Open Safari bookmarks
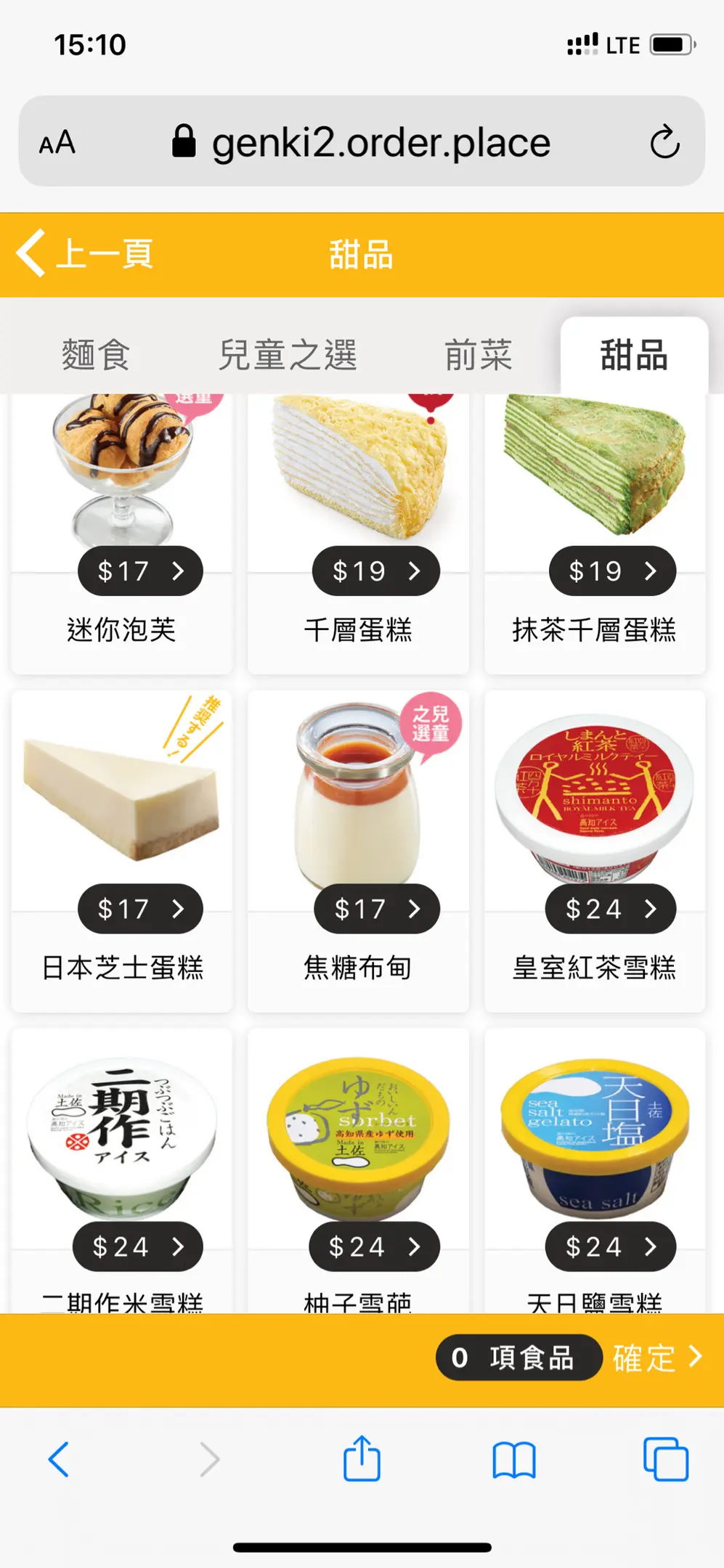Image resolution: width=724 pixels, height=1568 pixels. coord(514,1459)
